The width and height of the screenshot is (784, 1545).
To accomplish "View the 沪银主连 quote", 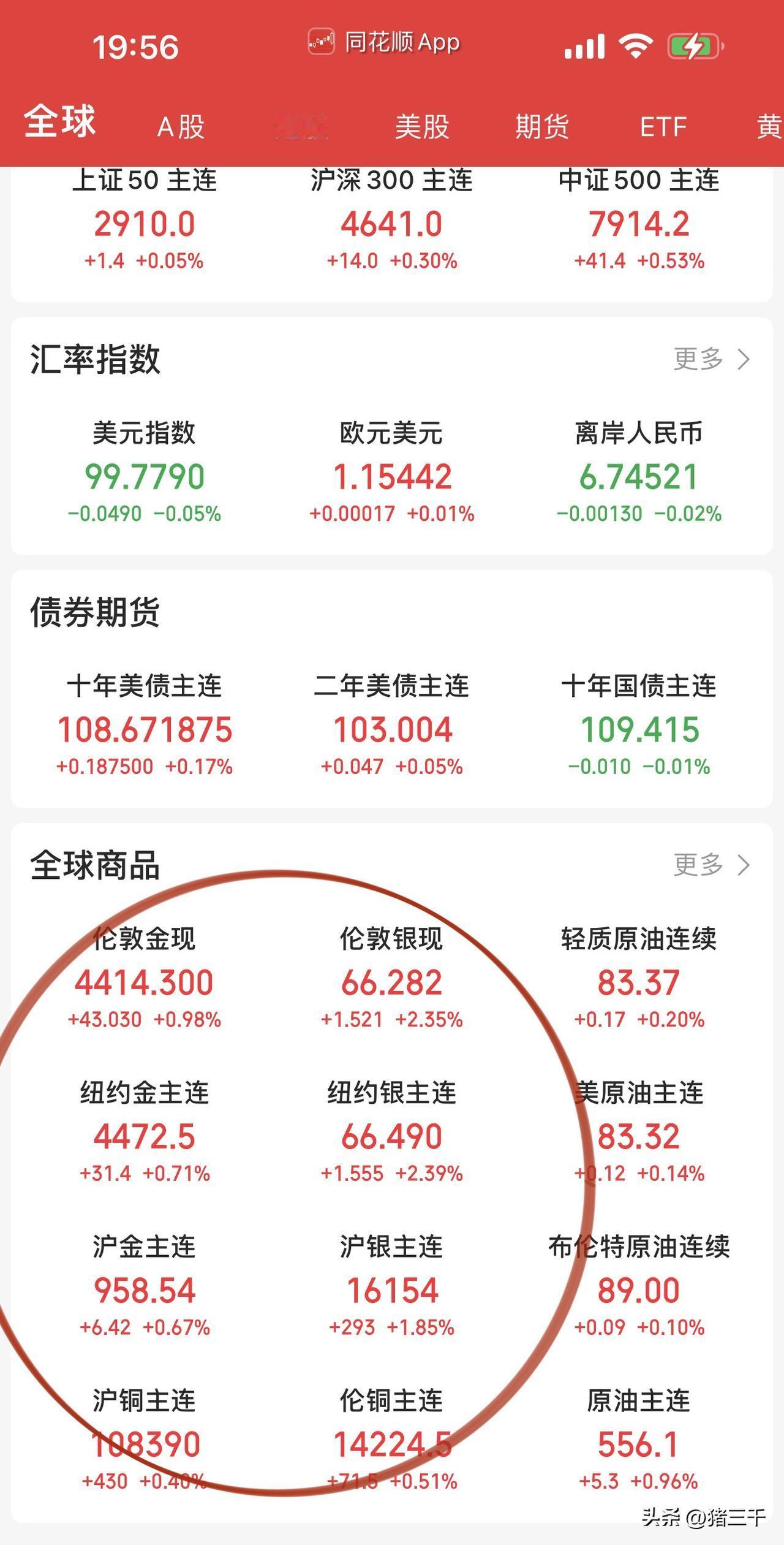I will tap(391, 1286).
